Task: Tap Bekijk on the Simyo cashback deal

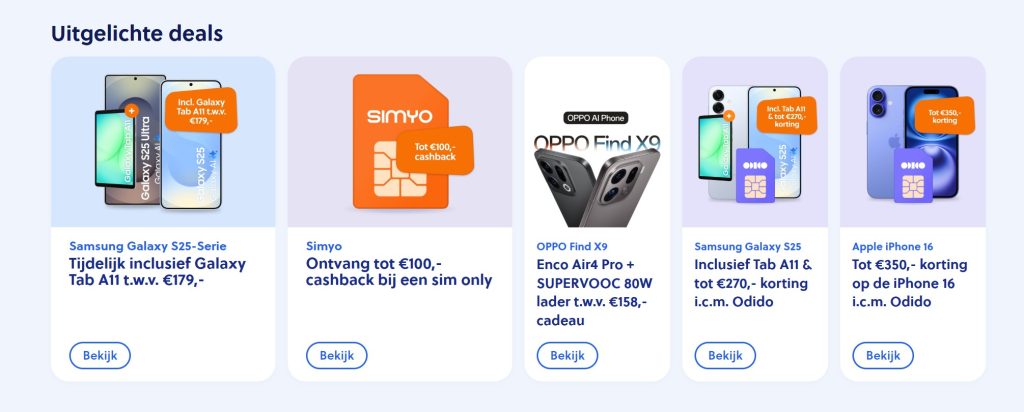Action: 337,355
